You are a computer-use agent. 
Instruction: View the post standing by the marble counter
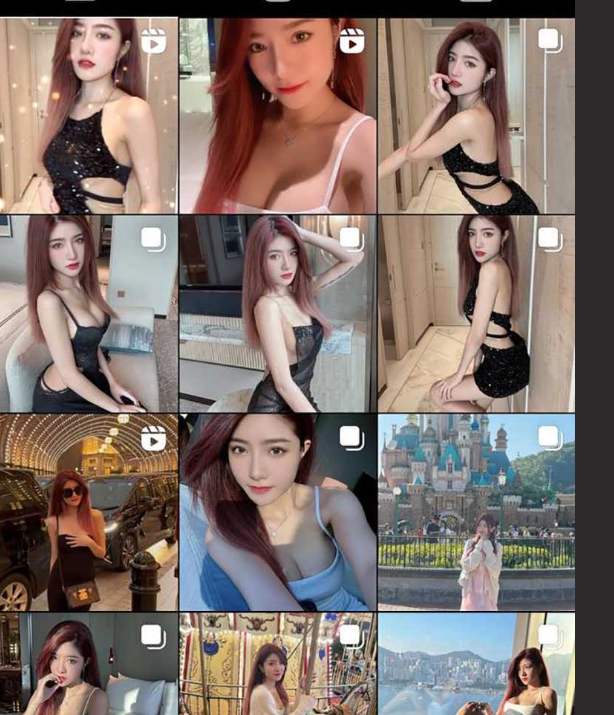click(x=278, y=313)
